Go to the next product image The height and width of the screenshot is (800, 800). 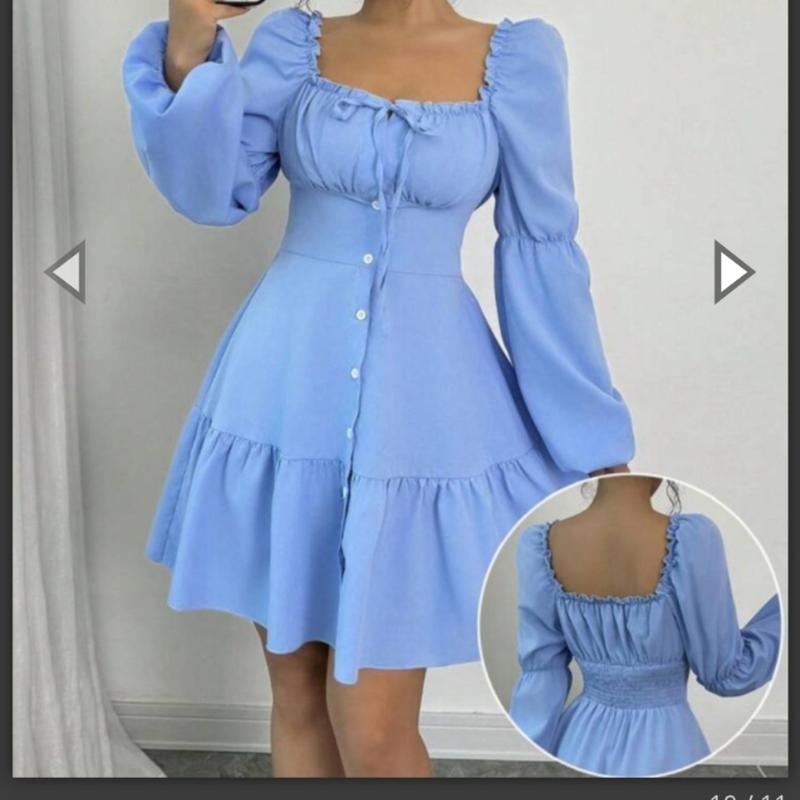pyautogui.click(x=733, y=271)
